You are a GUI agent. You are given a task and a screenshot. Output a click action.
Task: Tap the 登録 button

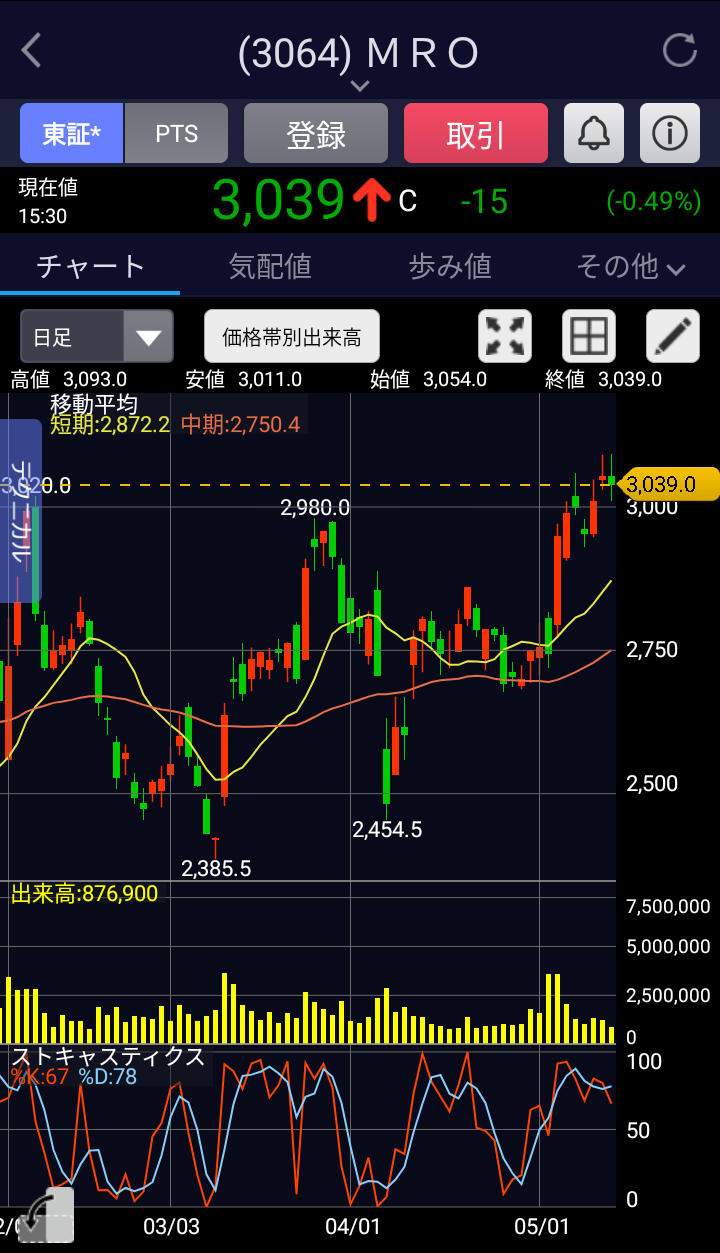(x=316, y=134)
